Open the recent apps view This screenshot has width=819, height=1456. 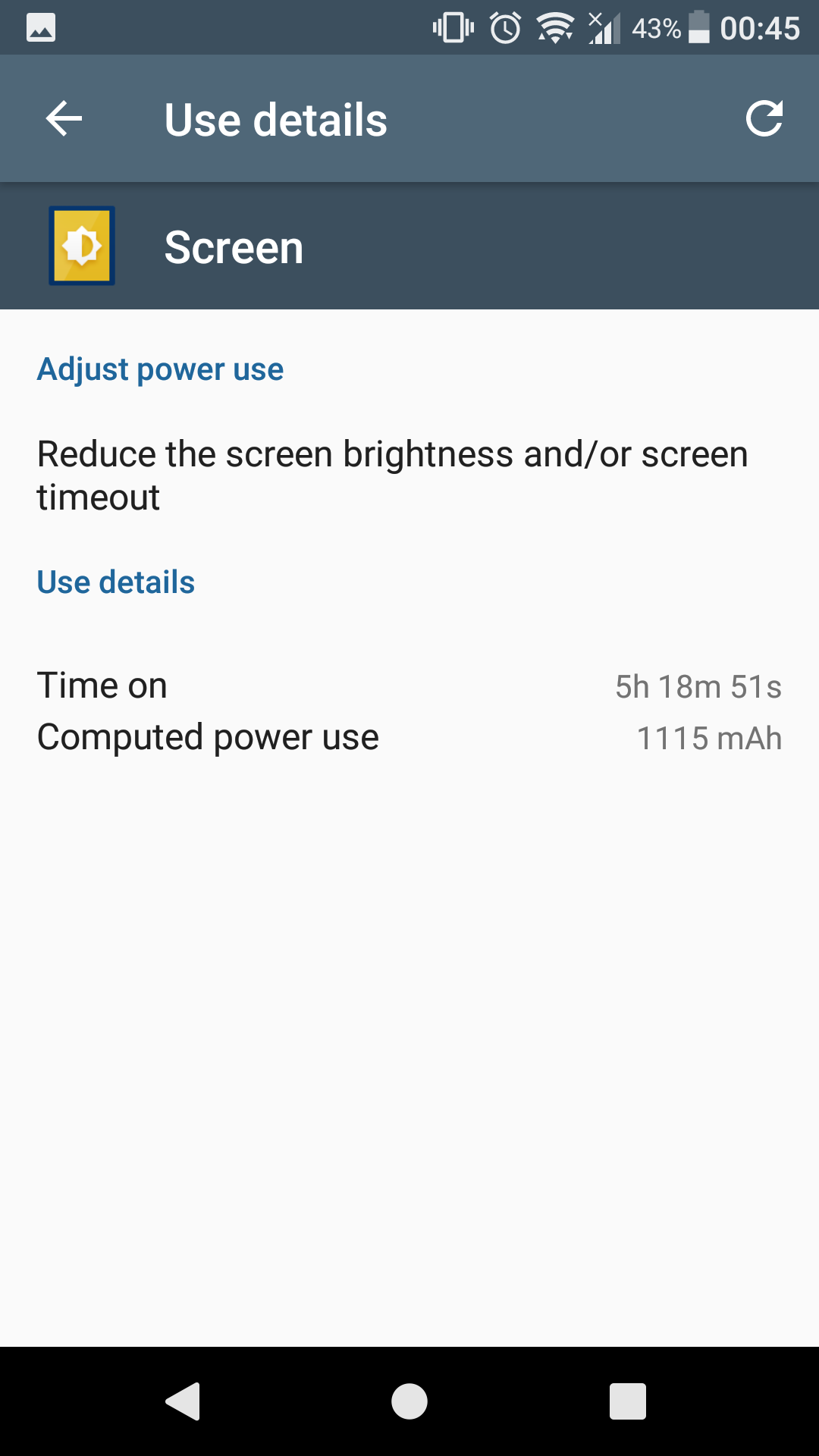pyautogui.click(x=627, y=1401)
